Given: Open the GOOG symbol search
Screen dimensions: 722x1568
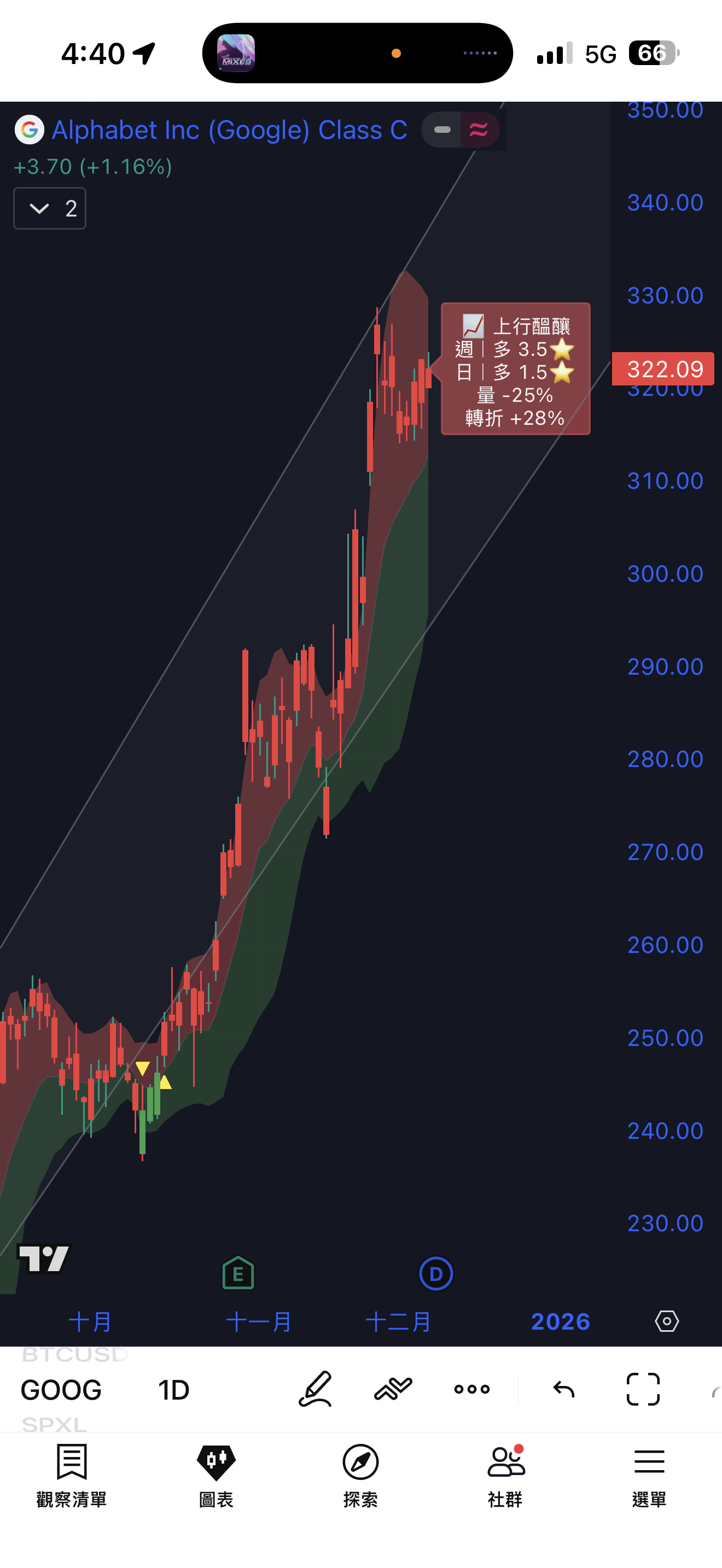Looking at the screenshot, I should (x=61, y=1390).
